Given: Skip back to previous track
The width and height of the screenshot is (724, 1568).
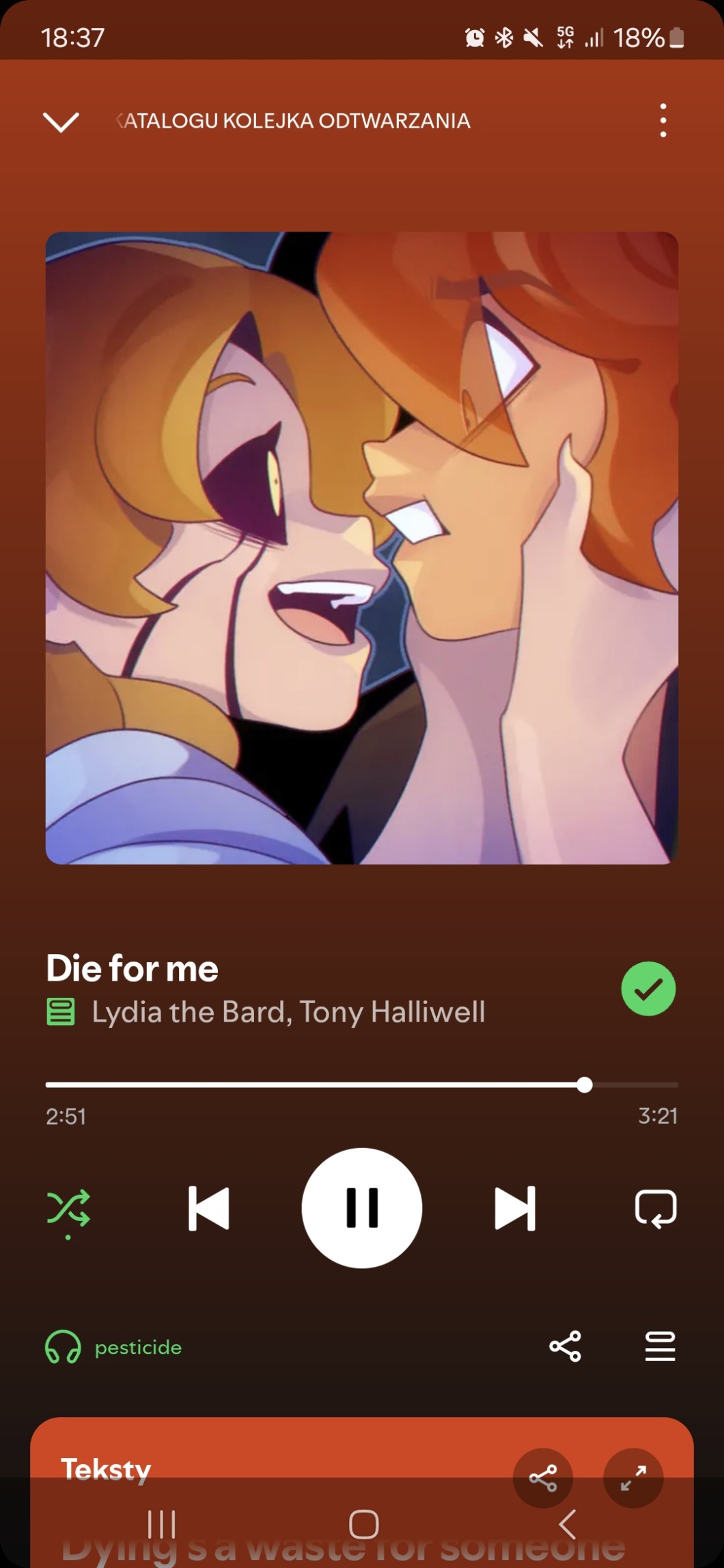Looking at the screenshot, I should click(x=208, y=1208).
